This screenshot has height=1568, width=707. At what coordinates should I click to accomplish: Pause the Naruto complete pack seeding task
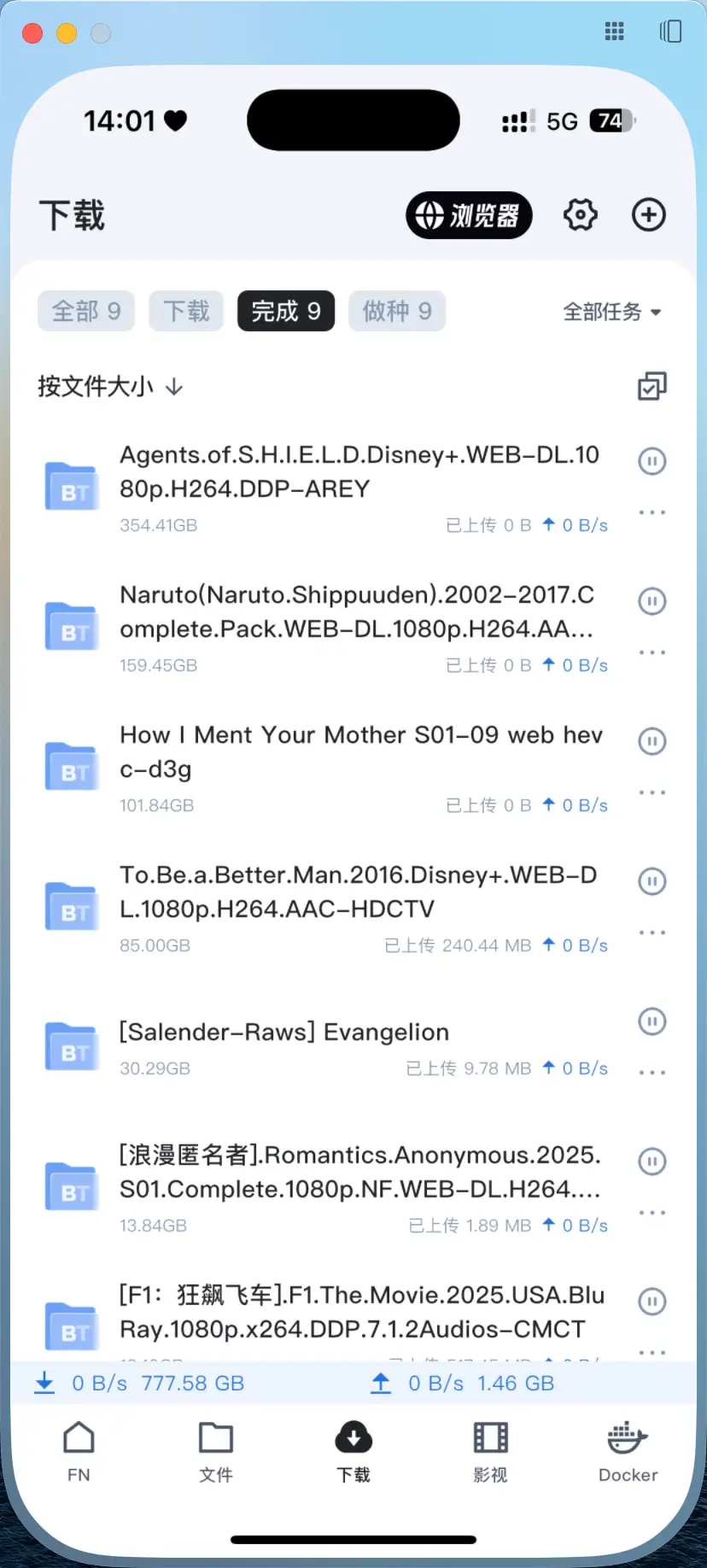[651, 601]
